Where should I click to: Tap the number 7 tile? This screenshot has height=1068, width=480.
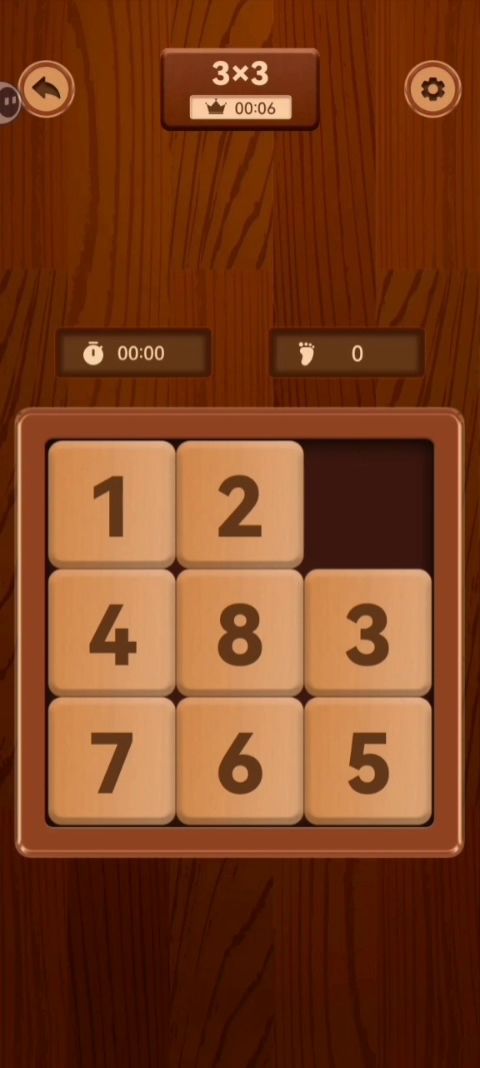[112, 761]
